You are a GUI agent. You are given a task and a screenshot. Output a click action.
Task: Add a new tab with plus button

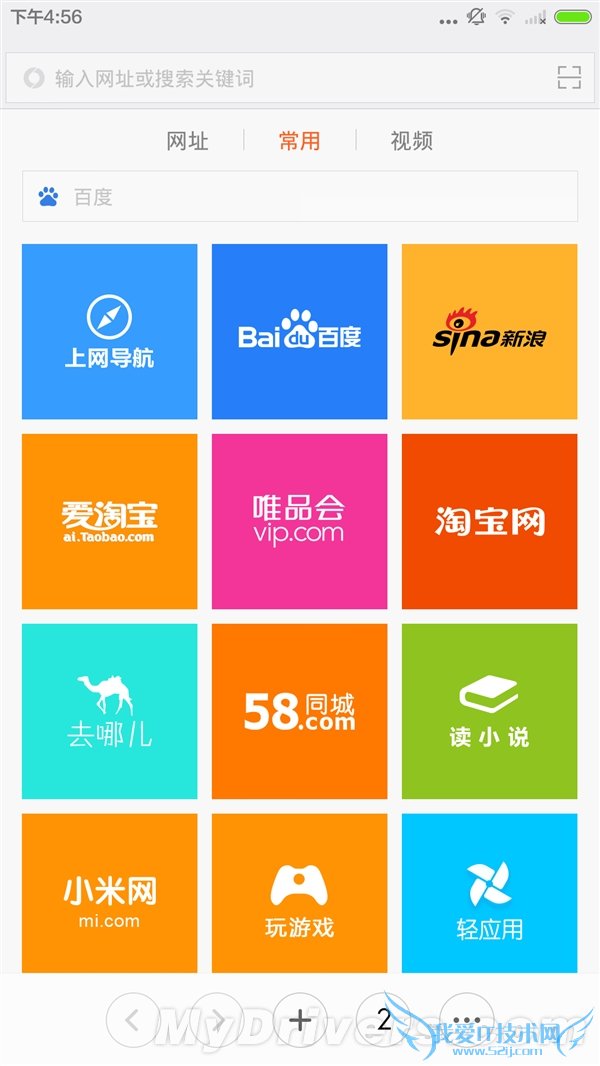coord(299,1020)
